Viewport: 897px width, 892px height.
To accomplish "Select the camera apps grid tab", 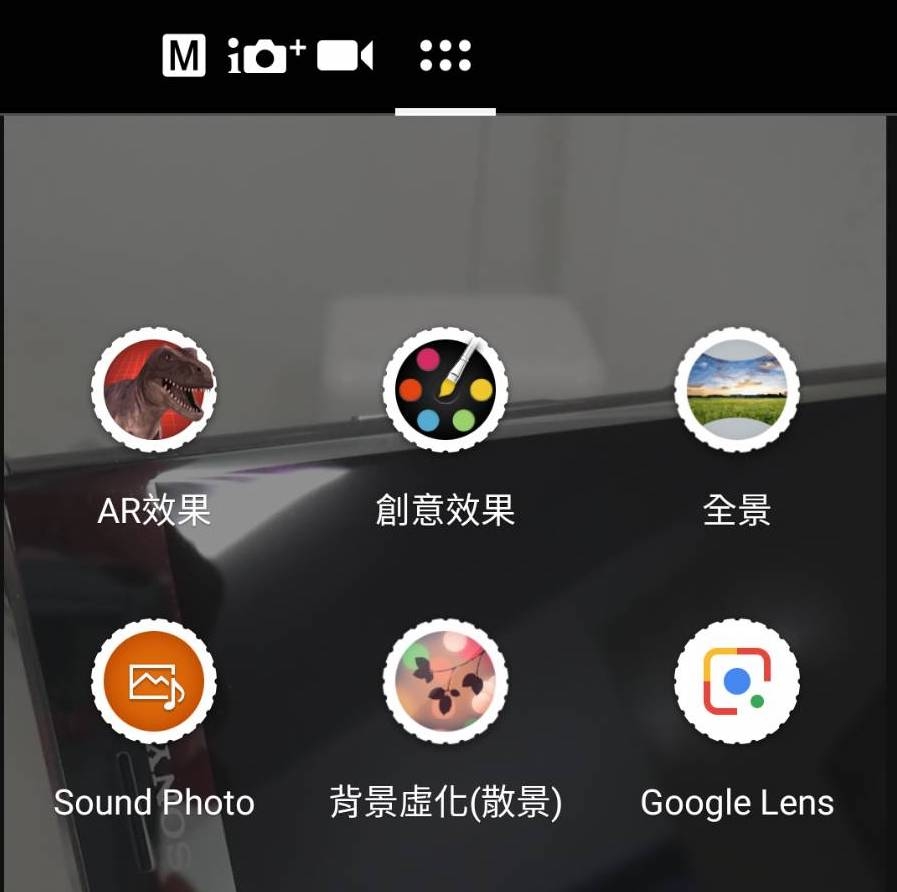I will click(445, 56).
